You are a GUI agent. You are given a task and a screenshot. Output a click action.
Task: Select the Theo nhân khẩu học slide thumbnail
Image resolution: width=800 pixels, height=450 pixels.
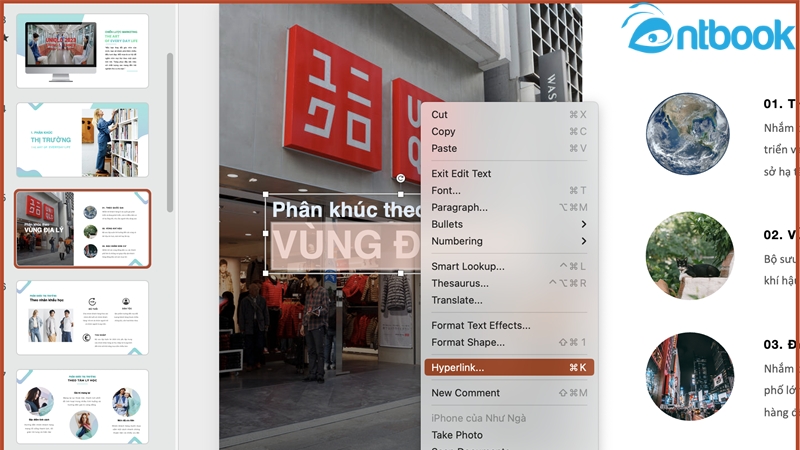pos(82,316)
